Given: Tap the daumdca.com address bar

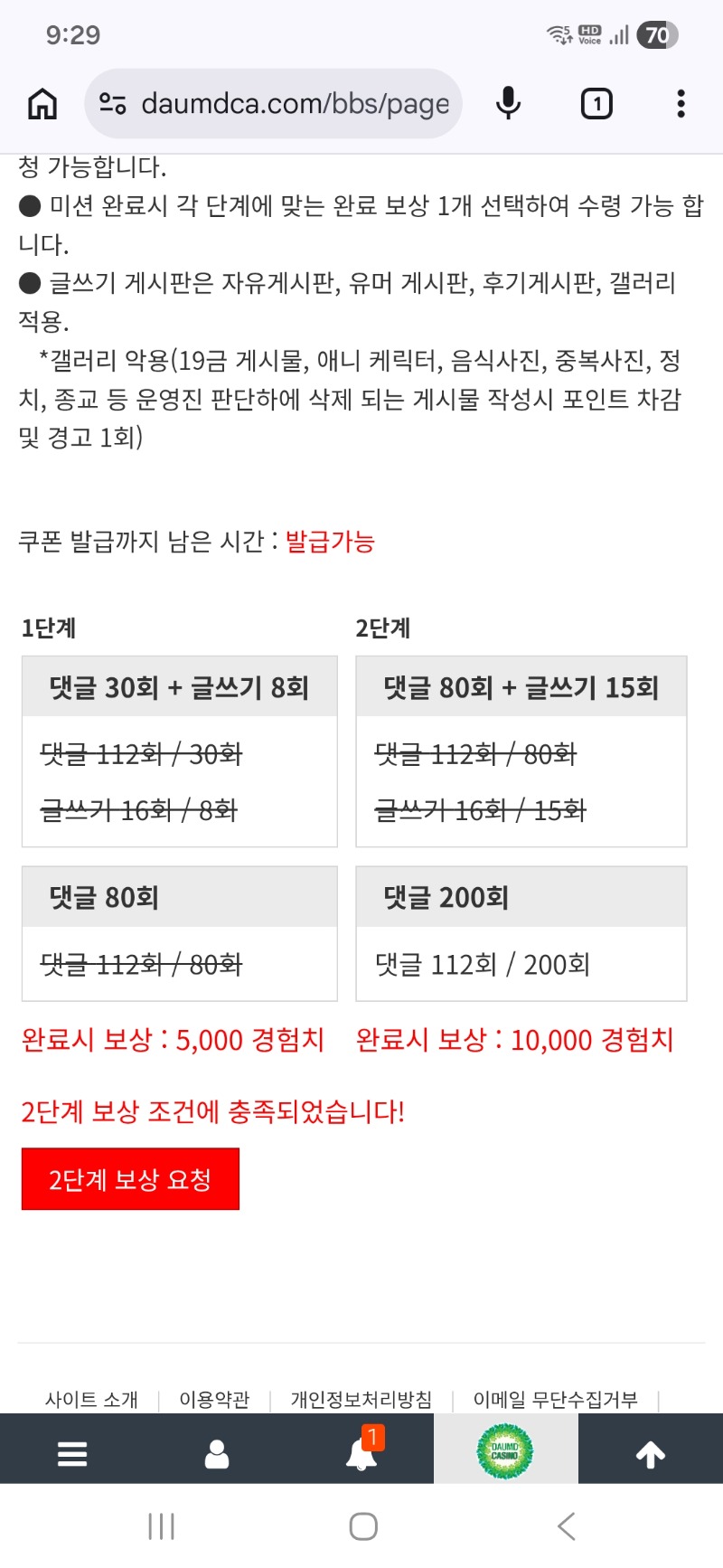Looking at the screenshot, I should (x=280, y=104).
